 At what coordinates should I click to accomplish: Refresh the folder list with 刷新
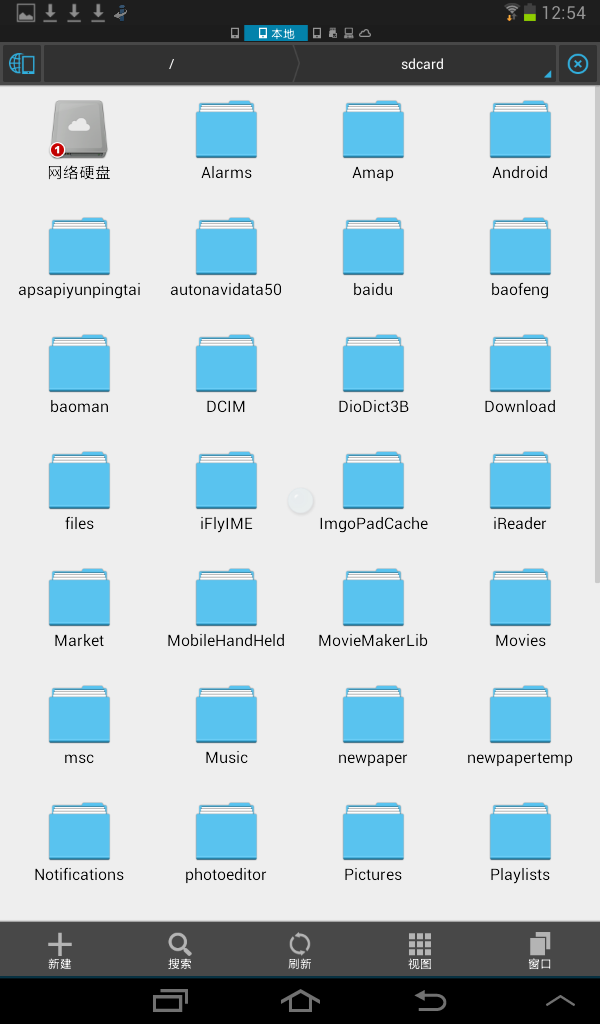[x=300, y=951]
